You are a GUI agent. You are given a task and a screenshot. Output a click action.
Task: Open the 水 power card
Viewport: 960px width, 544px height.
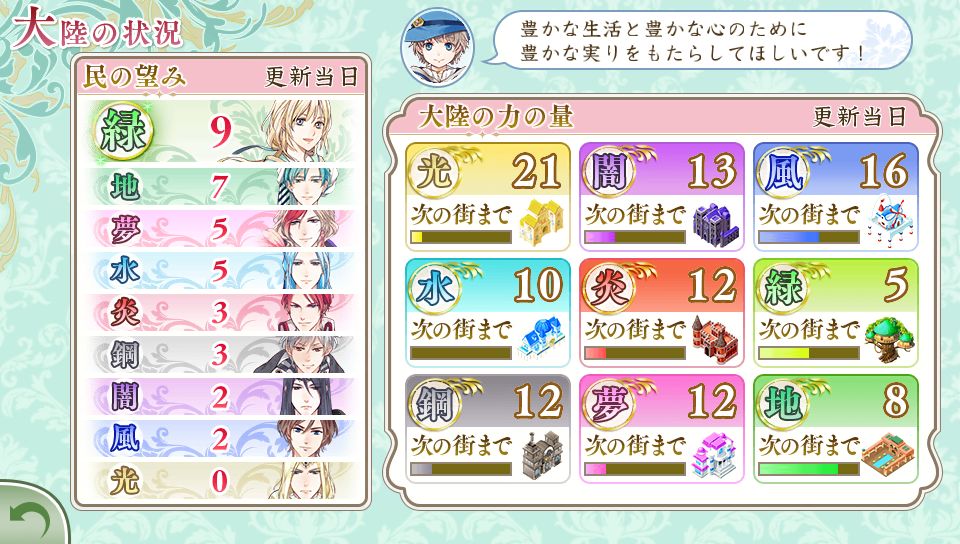click(488, 312)
